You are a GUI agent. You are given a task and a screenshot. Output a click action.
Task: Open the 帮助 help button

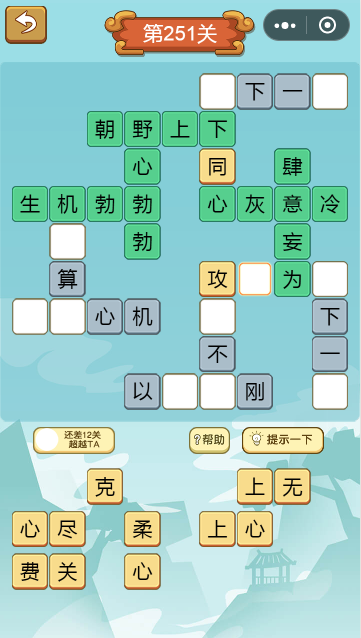(x=209, y=440)
